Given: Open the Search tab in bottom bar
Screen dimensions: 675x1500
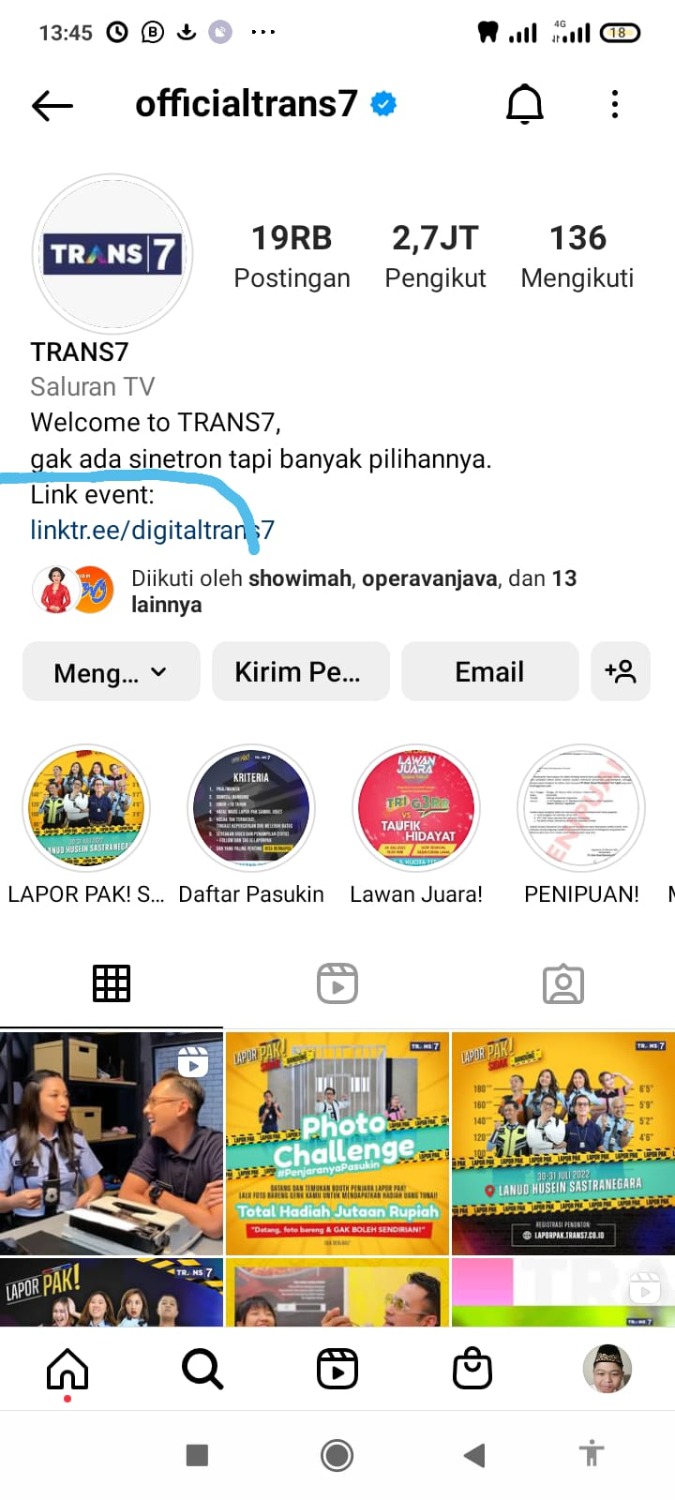Looking at the screenshot, I should [202, 1369].
